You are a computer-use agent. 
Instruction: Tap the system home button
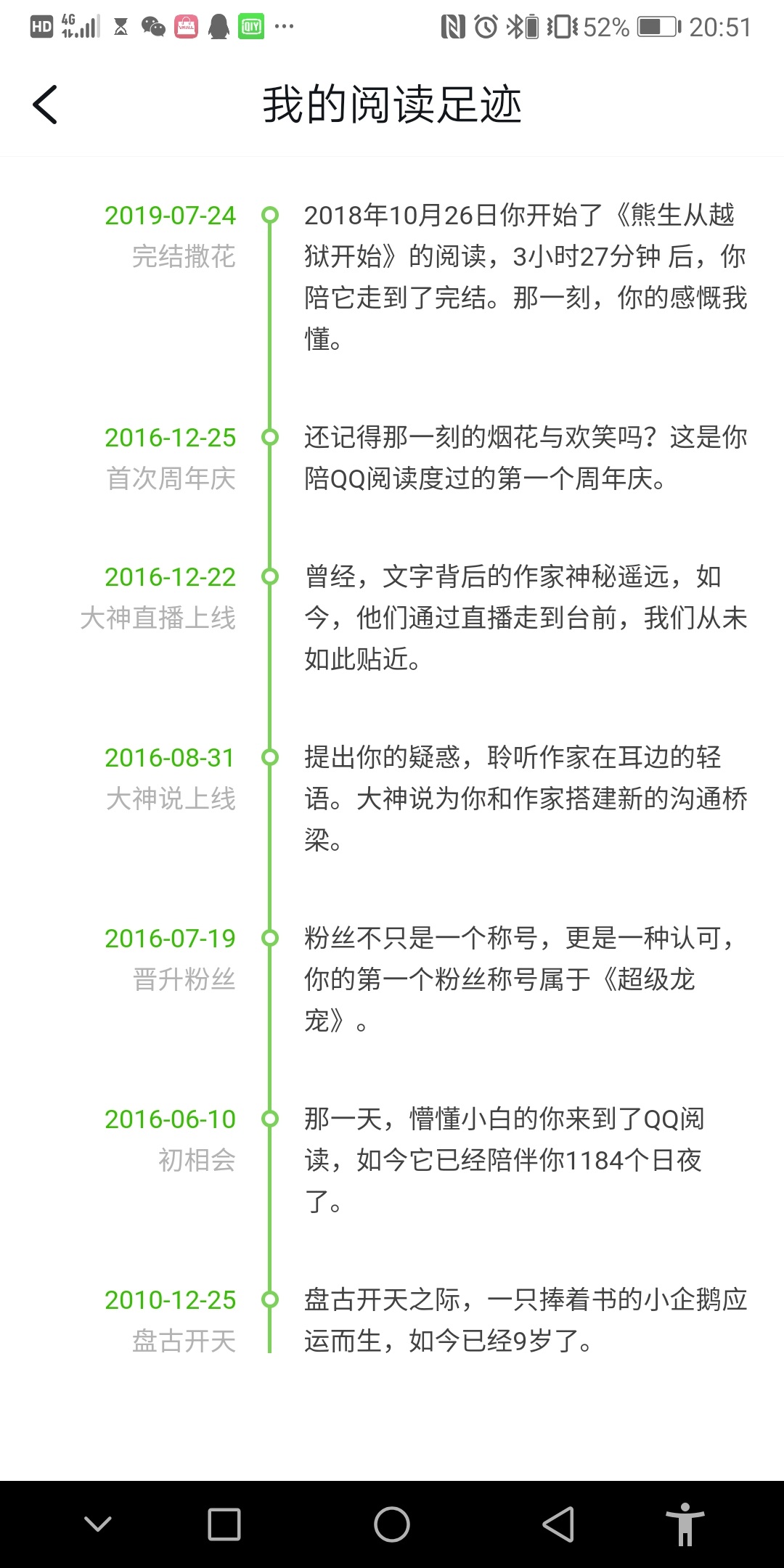(x=392, y=1524)
